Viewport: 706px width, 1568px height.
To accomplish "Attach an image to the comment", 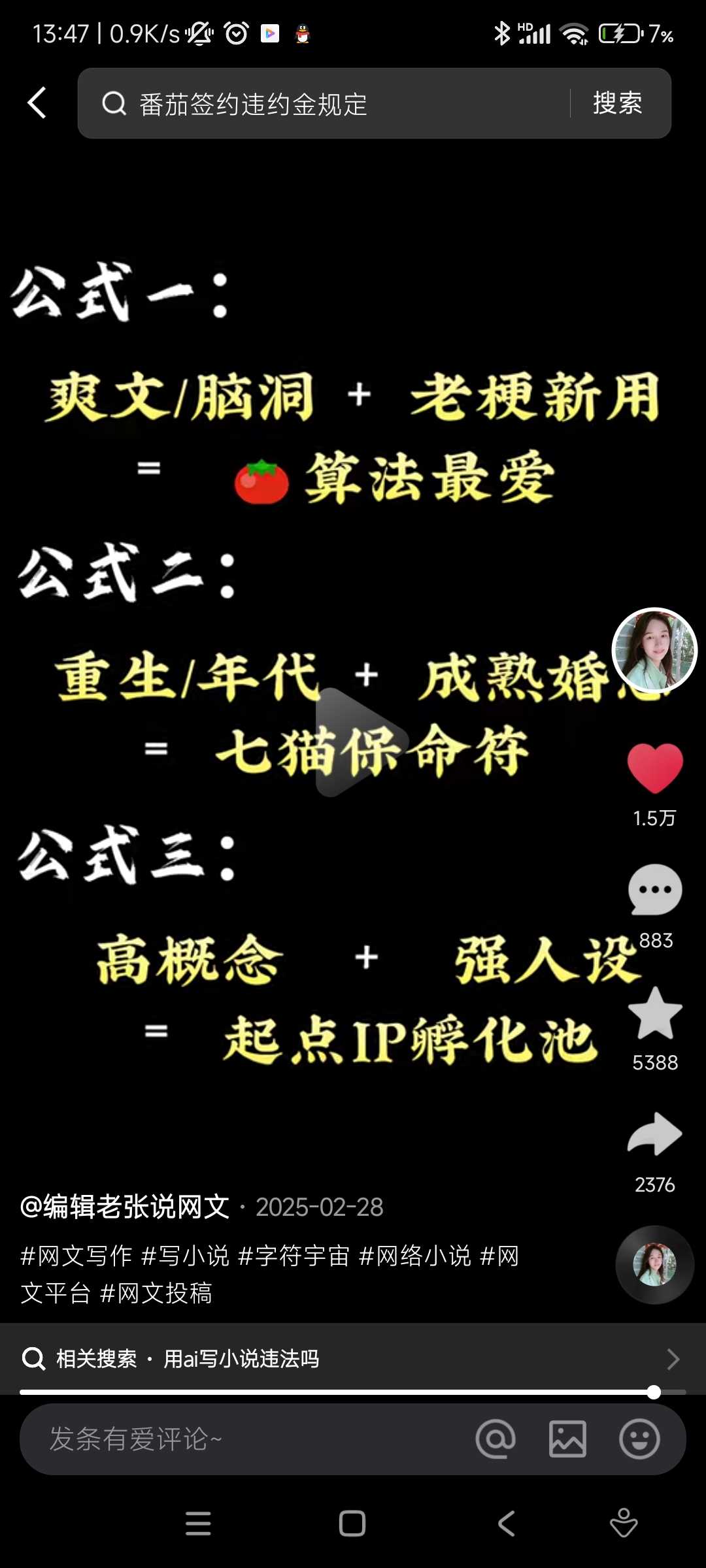I will 567,1439.
